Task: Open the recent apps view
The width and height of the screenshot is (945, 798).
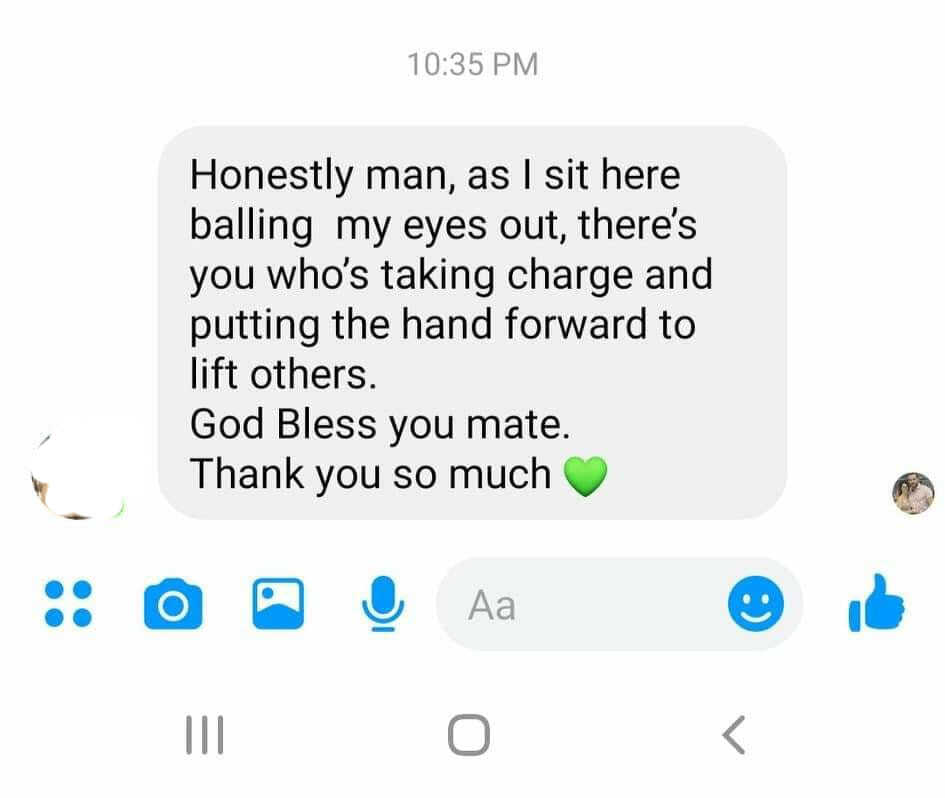Action: 206,735
